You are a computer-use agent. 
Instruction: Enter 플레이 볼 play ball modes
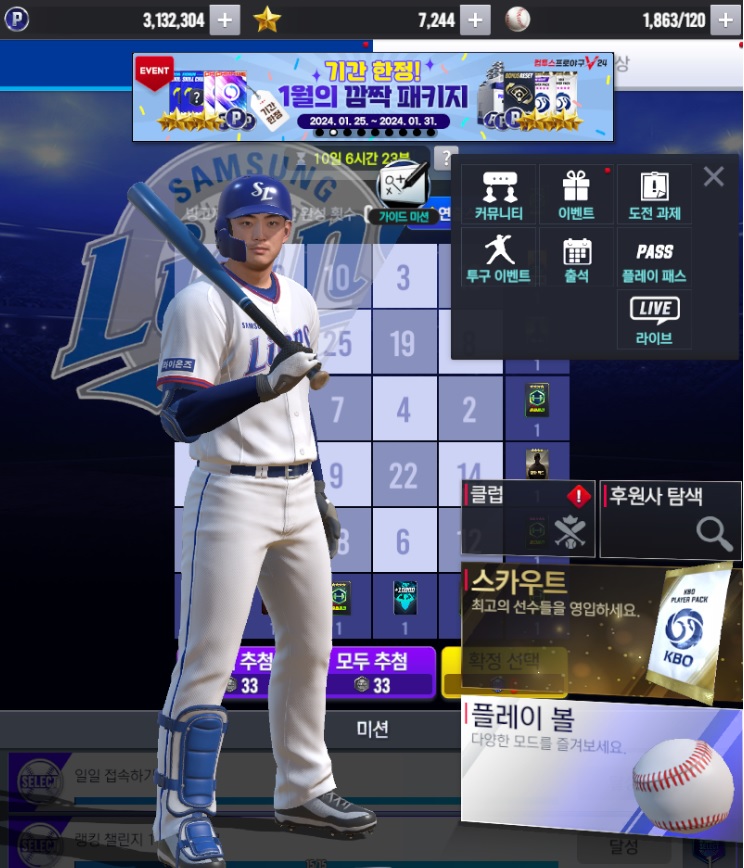[600, 770]
